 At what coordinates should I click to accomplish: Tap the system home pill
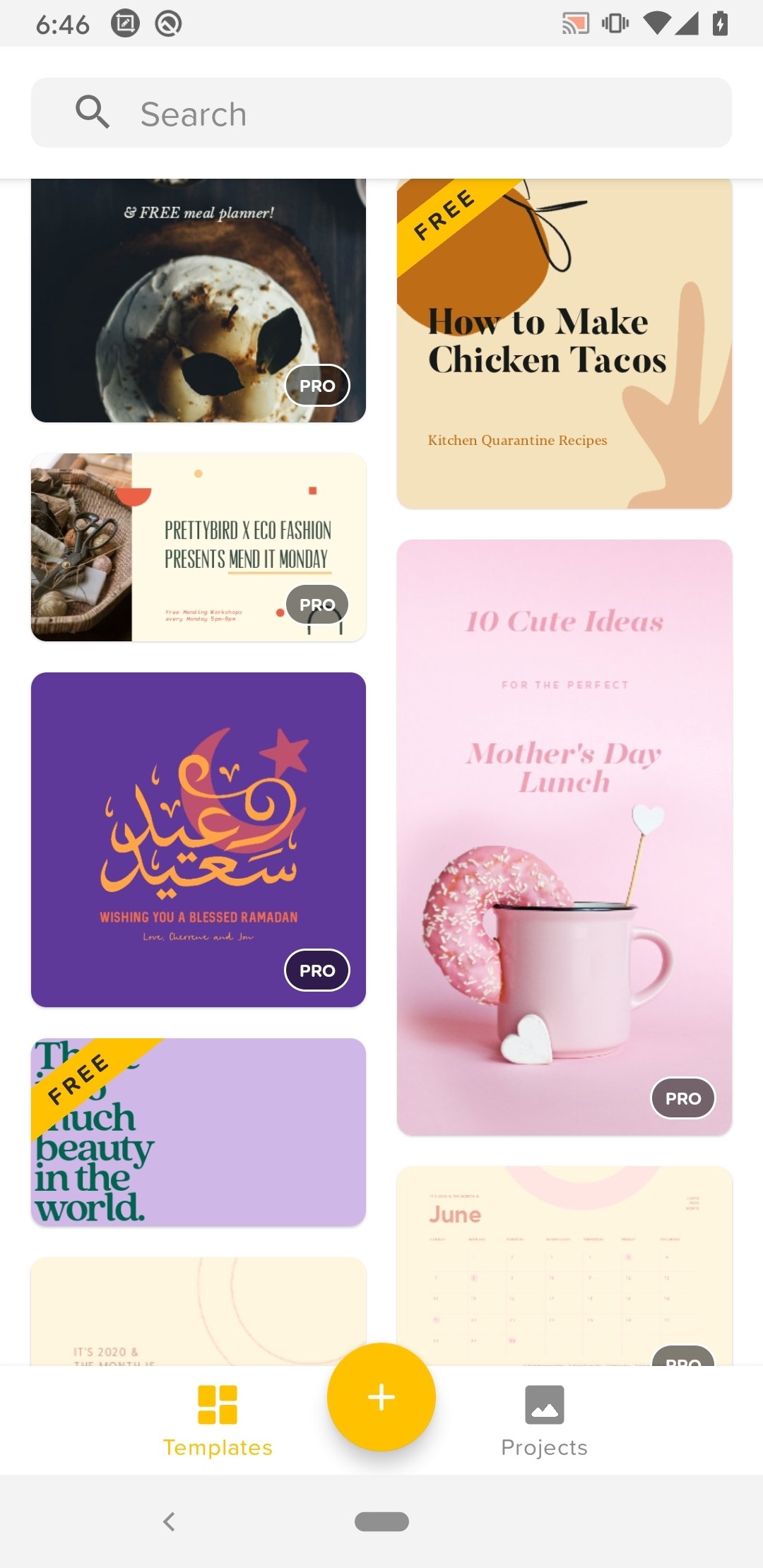pos(381,1521)
